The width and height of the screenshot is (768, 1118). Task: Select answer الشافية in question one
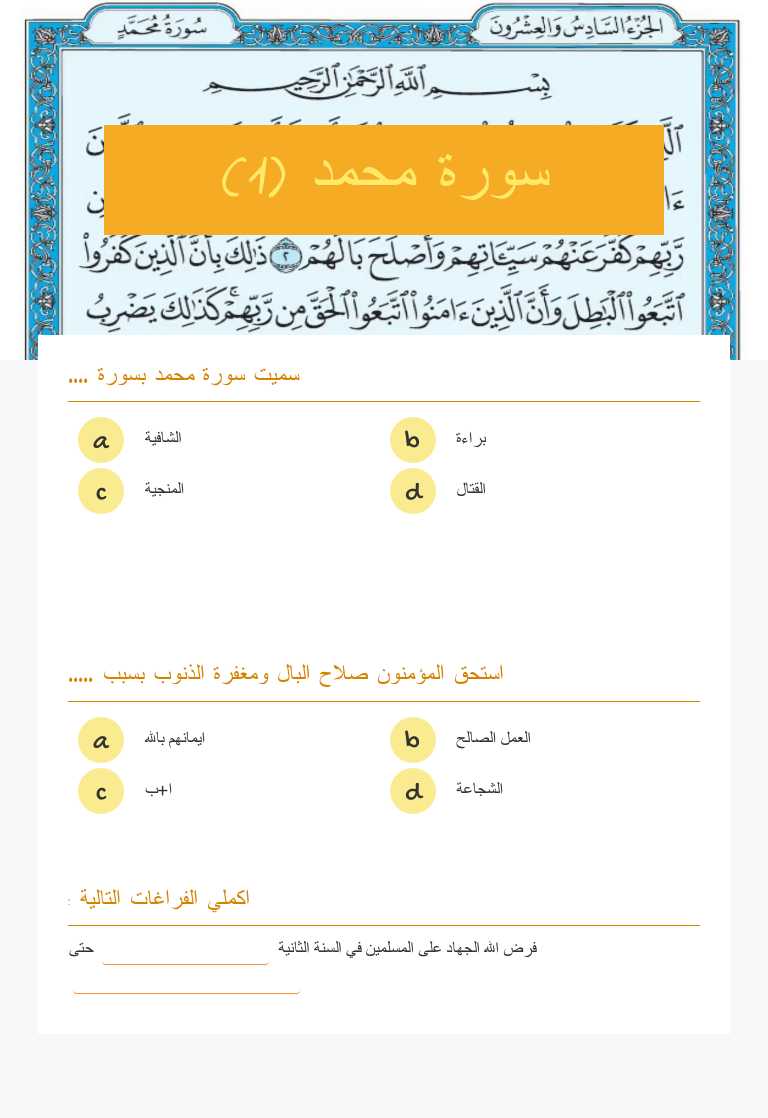tap(163, 438)
